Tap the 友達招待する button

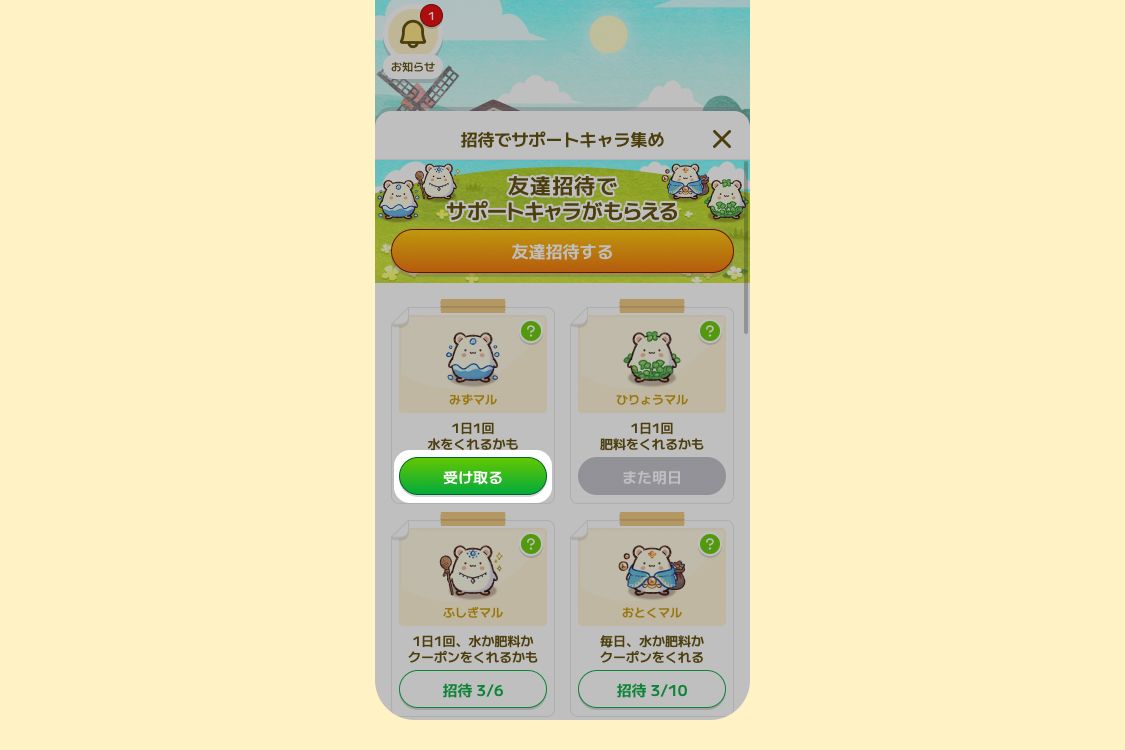coord(562,252)
